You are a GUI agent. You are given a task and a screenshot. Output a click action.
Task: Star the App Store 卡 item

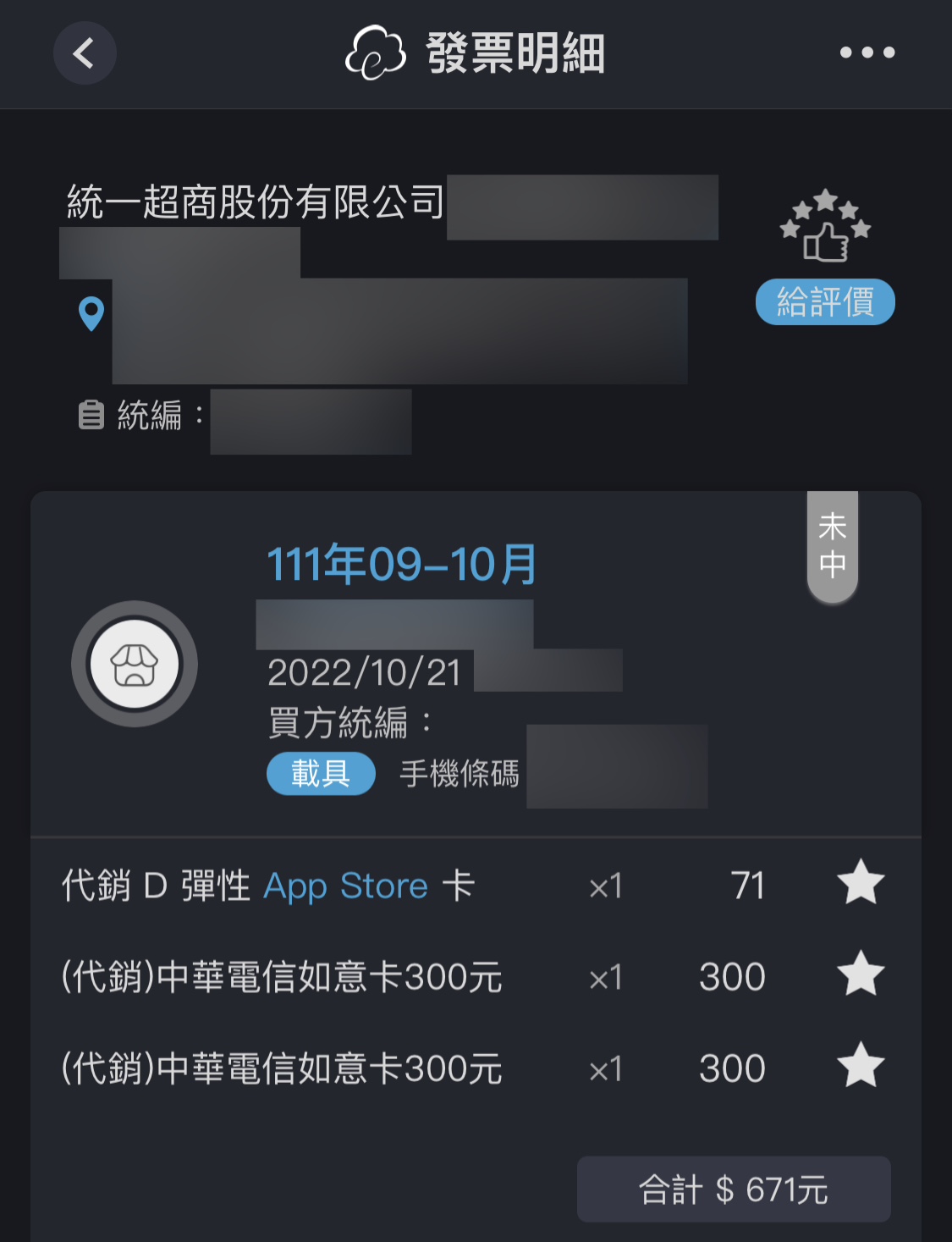tap(860, 883)
